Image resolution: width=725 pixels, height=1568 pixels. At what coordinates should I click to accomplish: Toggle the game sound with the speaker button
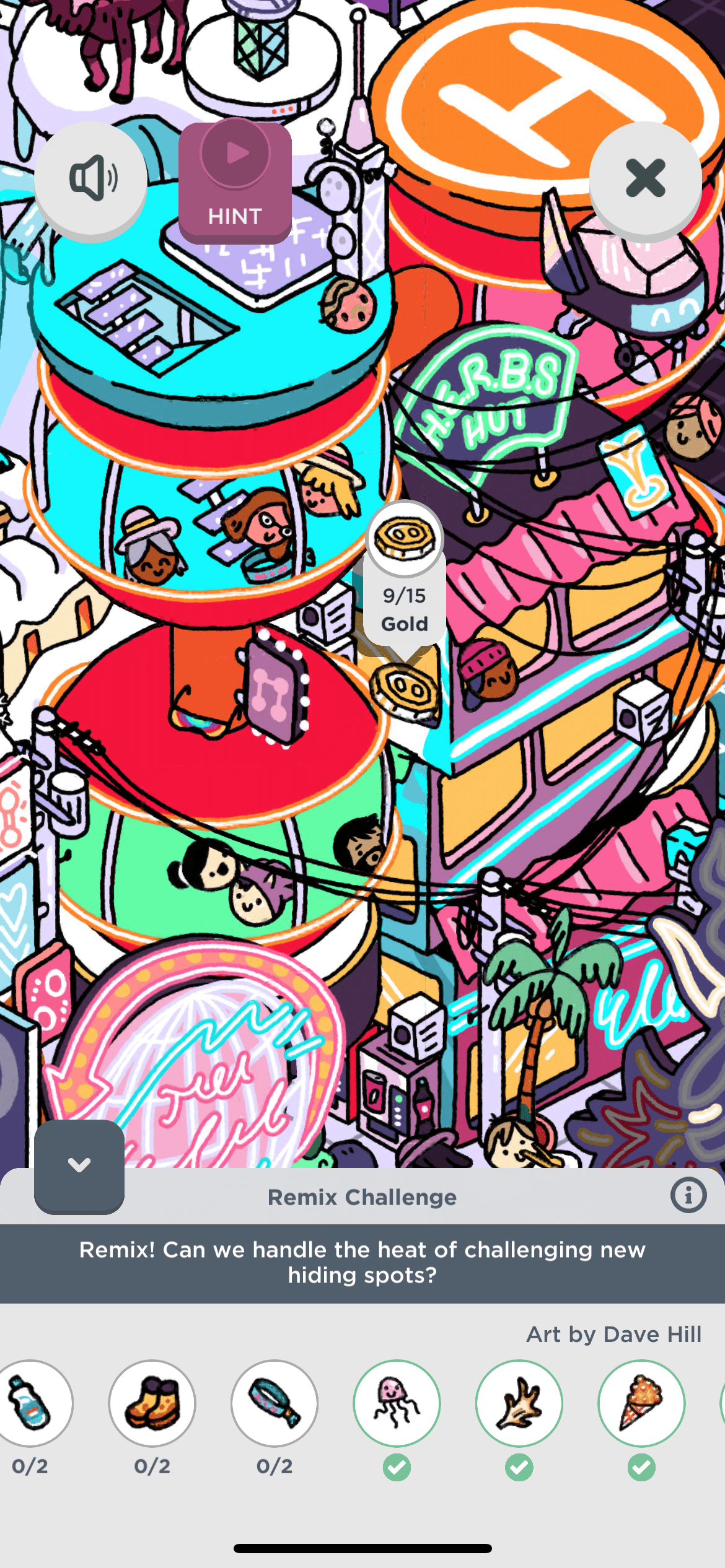click(x=90, y=178)
